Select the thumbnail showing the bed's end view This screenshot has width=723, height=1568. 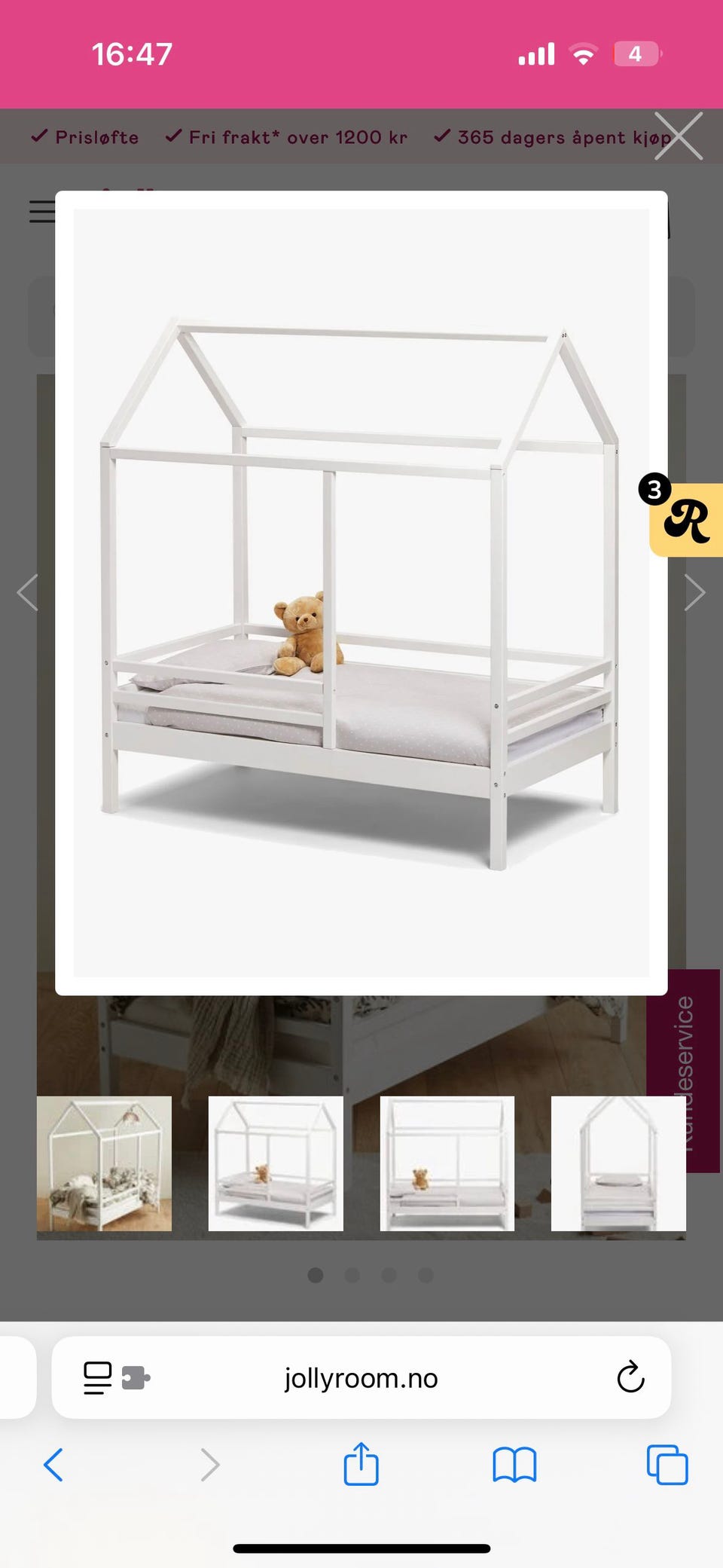[x=618, y=1163]
